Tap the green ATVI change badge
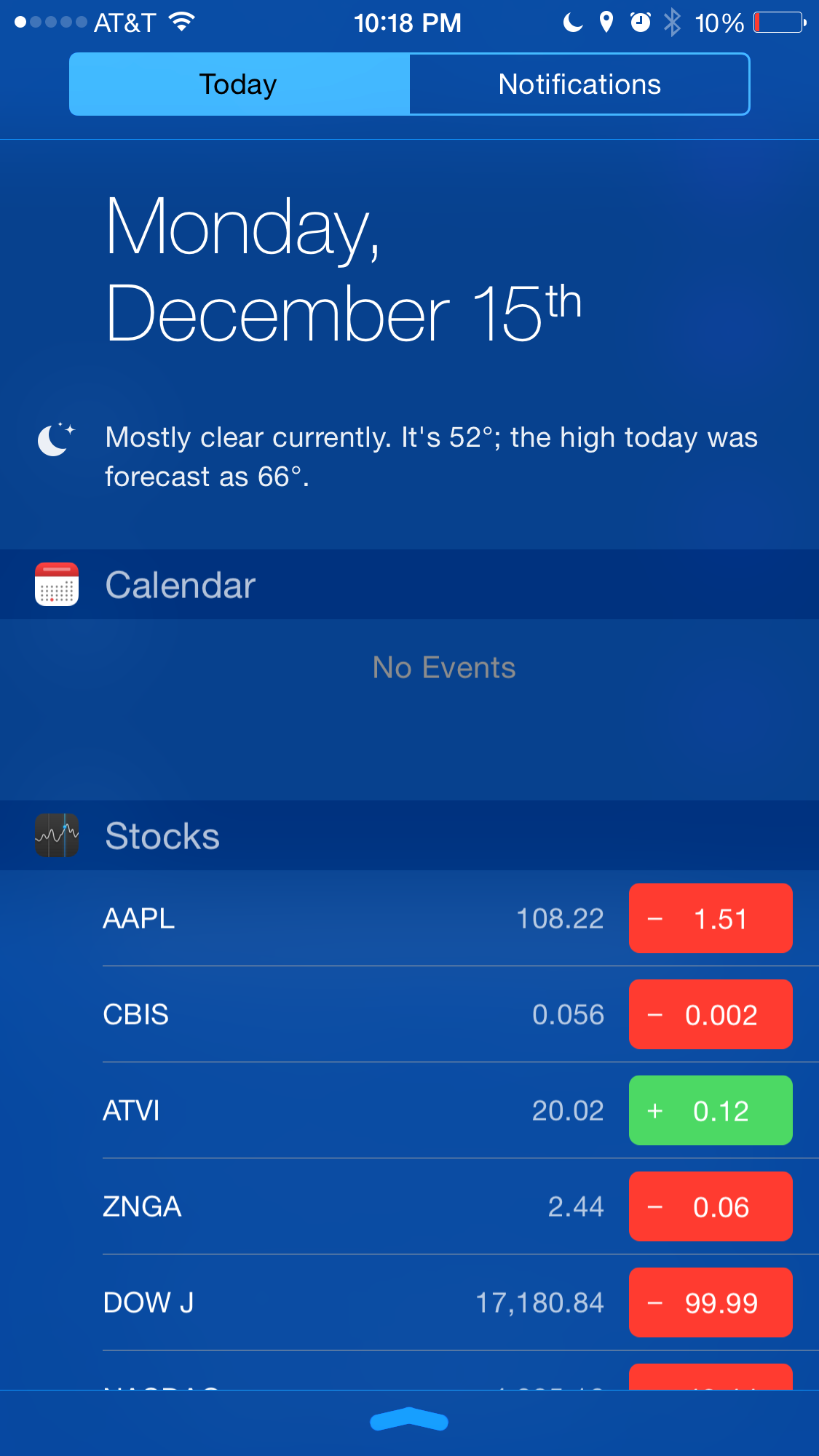This screenshot has width=819, height=1456. pyautogui.click(x=710, y=1110)
